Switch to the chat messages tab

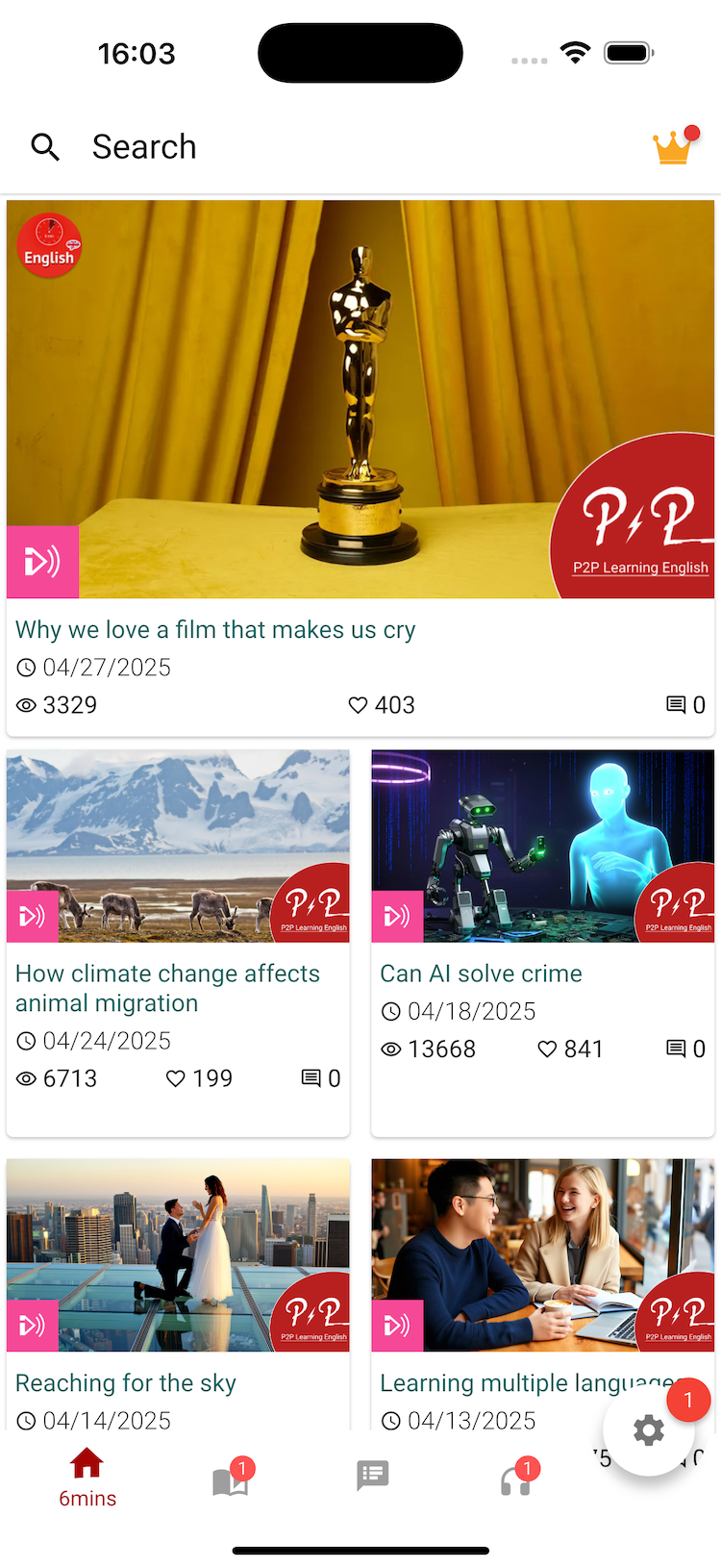coord(372,1476)
